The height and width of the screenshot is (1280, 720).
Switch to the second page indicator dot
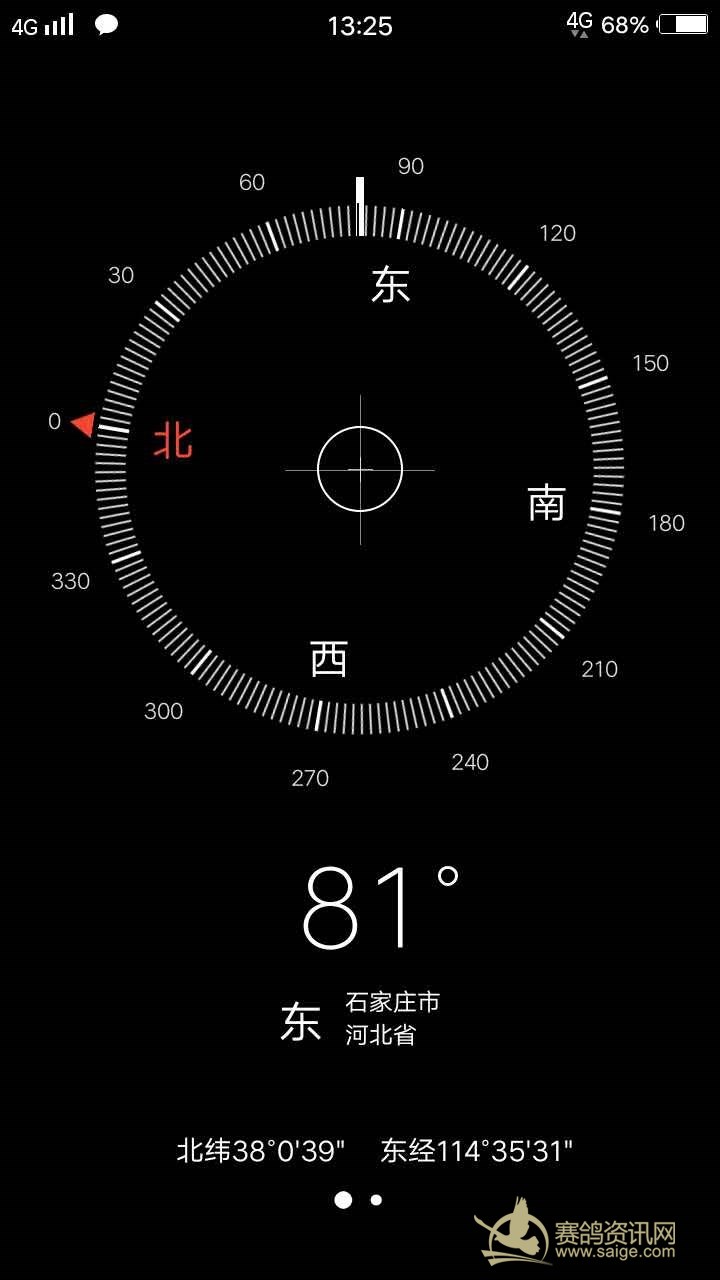(x=376, y=1200)
